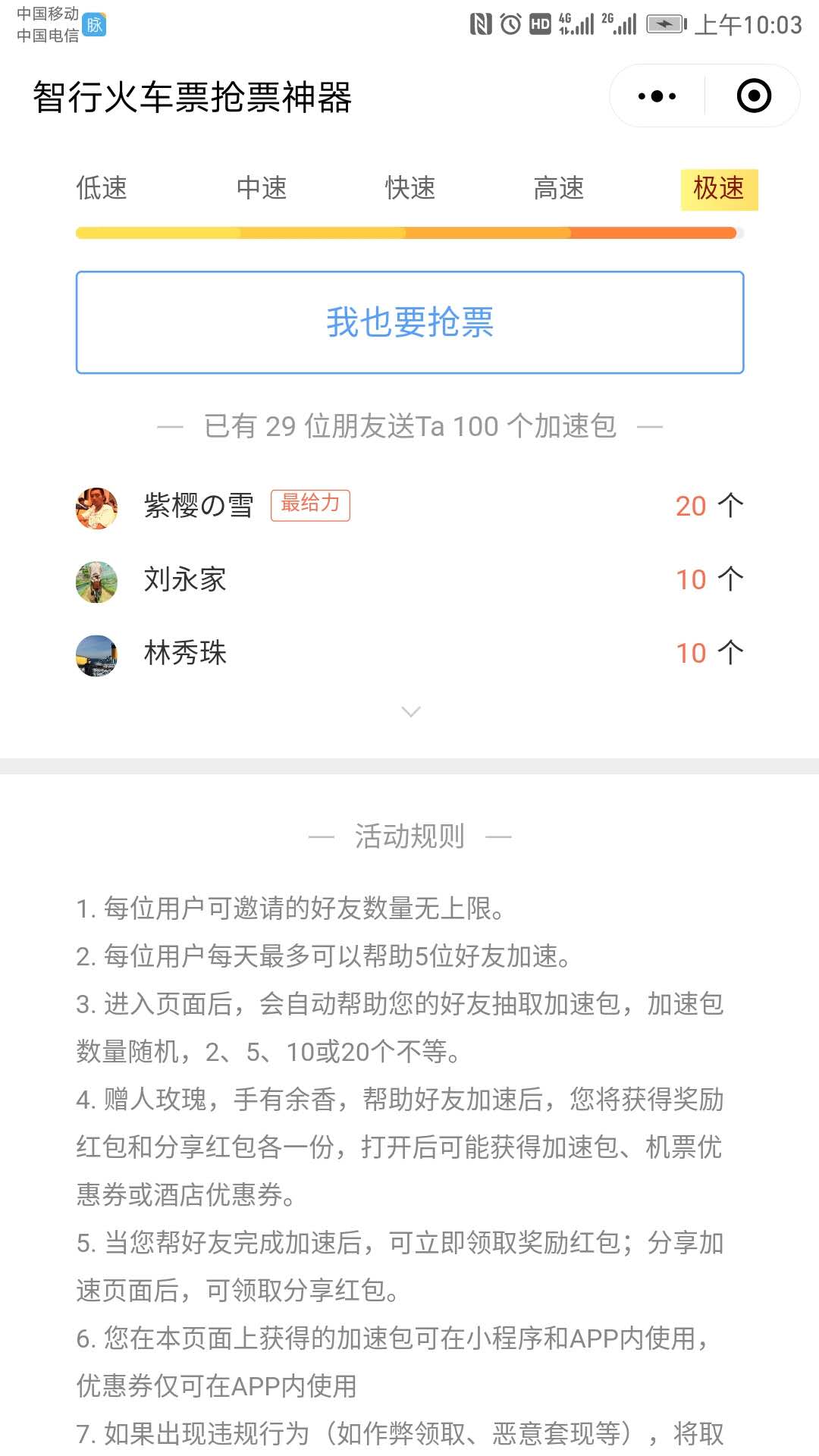This screenshot has height=1456, width=819.
Task: Select the 极速 speed level
Action: click(719, 188)
